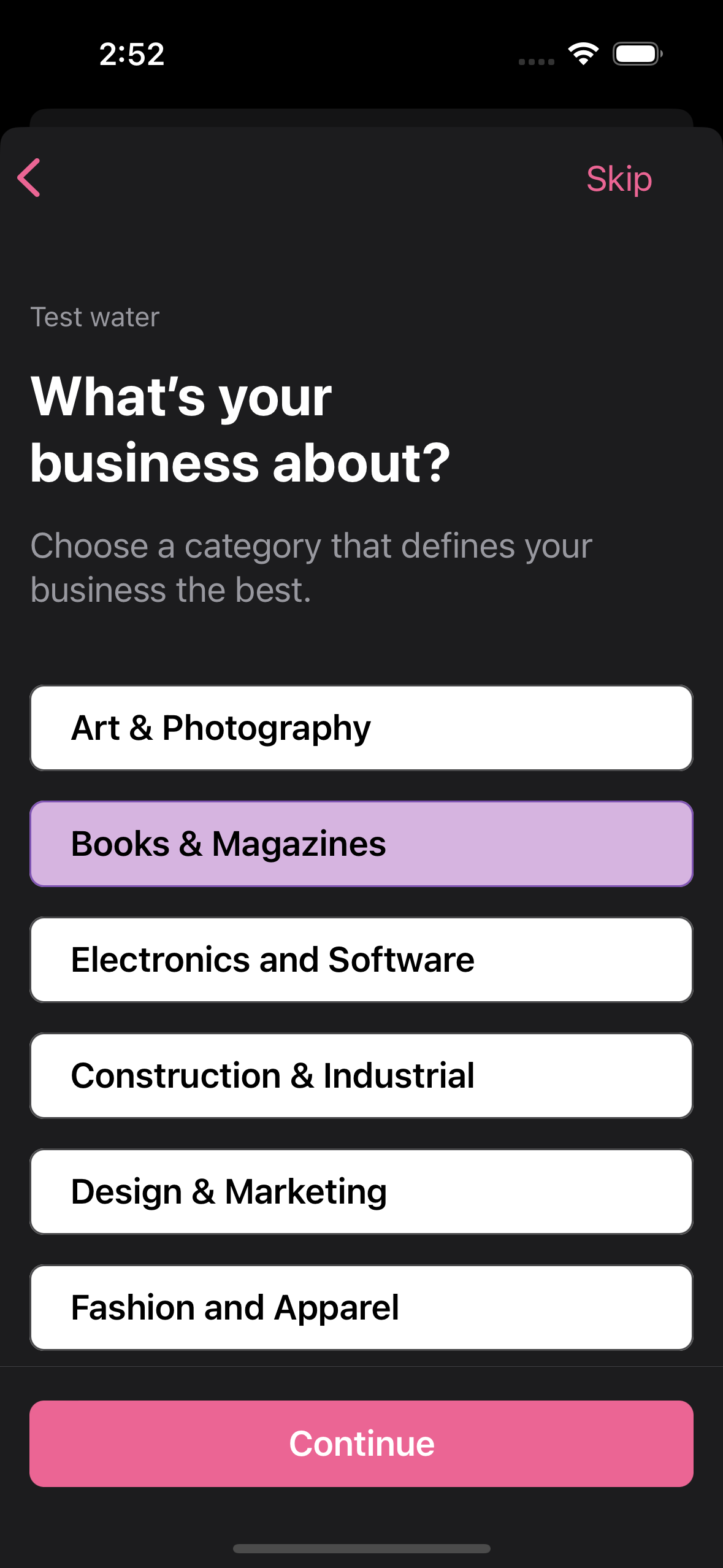Skip the business category step
The width and height of the screenshot is (723, 1568).
pyautogui.click(x=618, y=179)
